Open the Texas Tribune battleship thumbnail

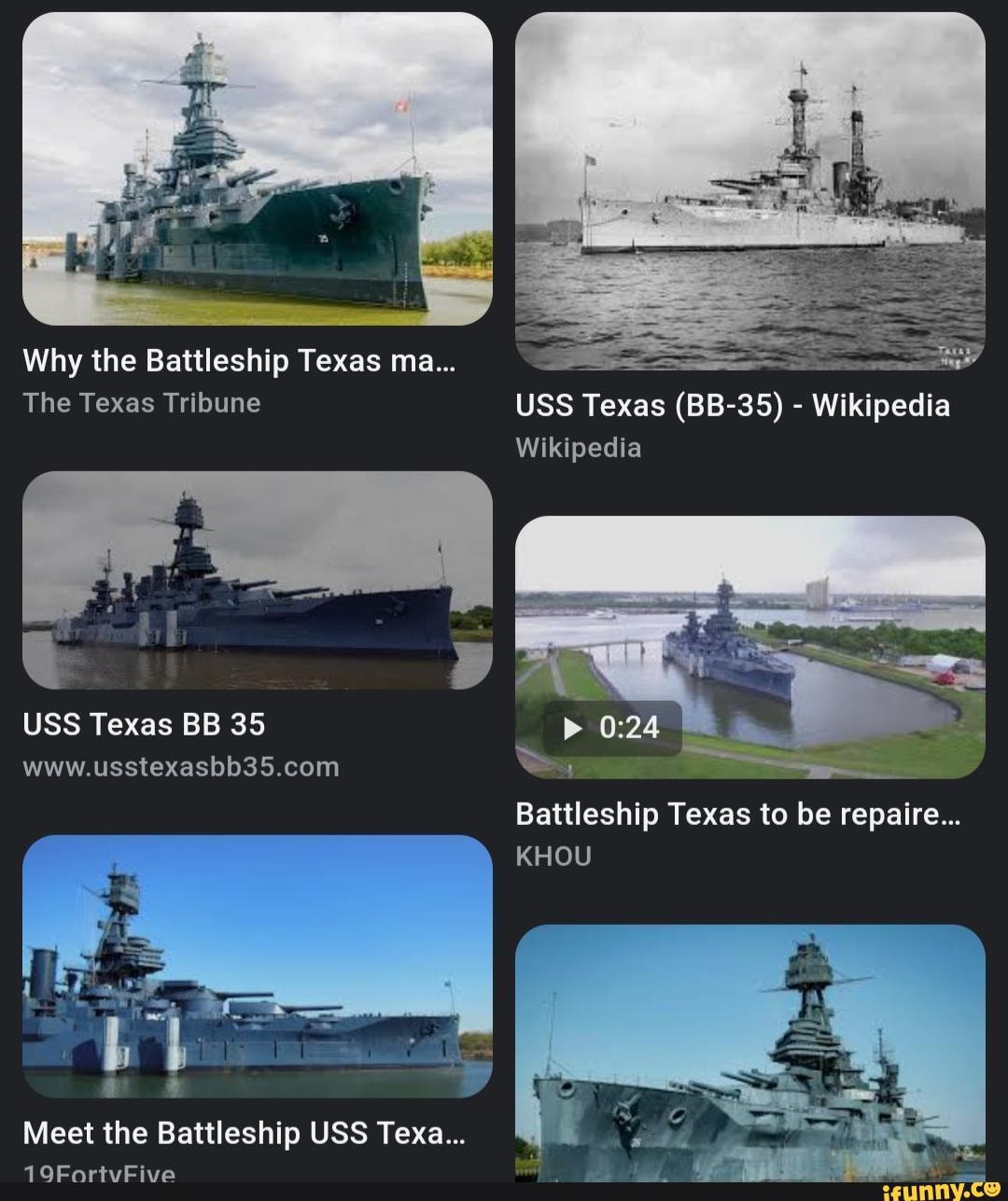[257, 168]
